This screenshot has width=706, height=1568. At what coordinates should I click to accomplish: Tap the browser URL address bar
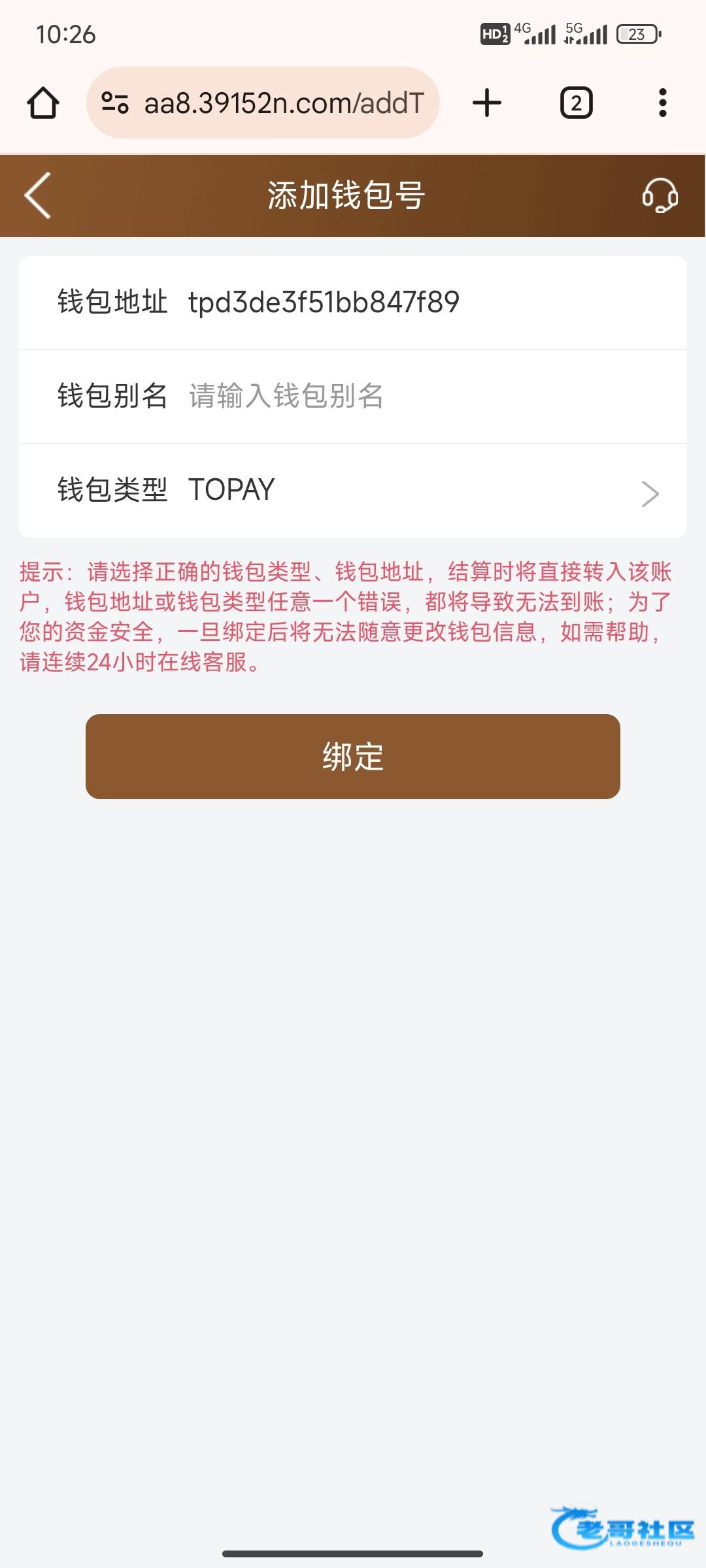point(263,103)
